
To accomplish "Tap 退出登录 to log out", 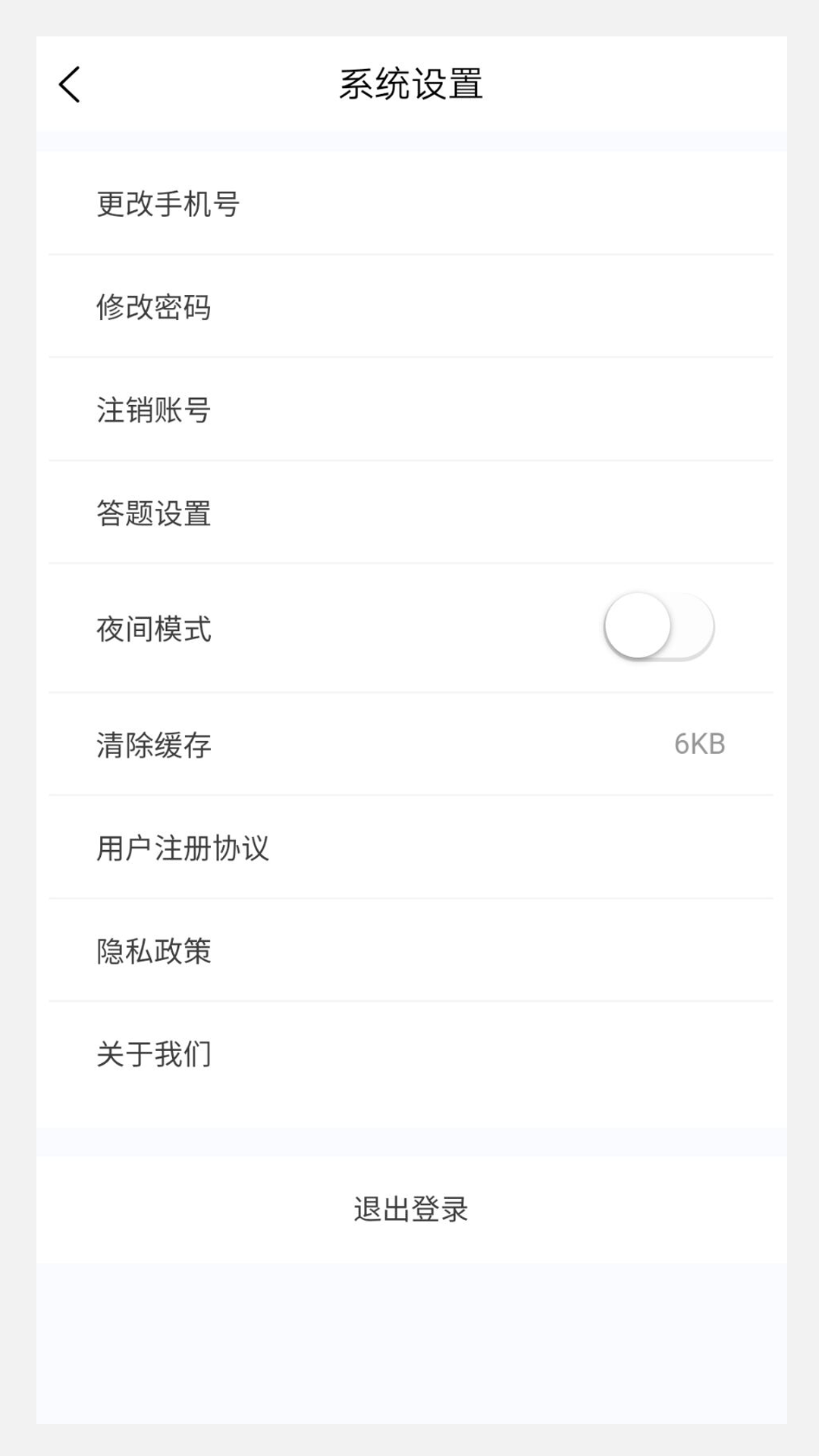I will pos(410,1209).
